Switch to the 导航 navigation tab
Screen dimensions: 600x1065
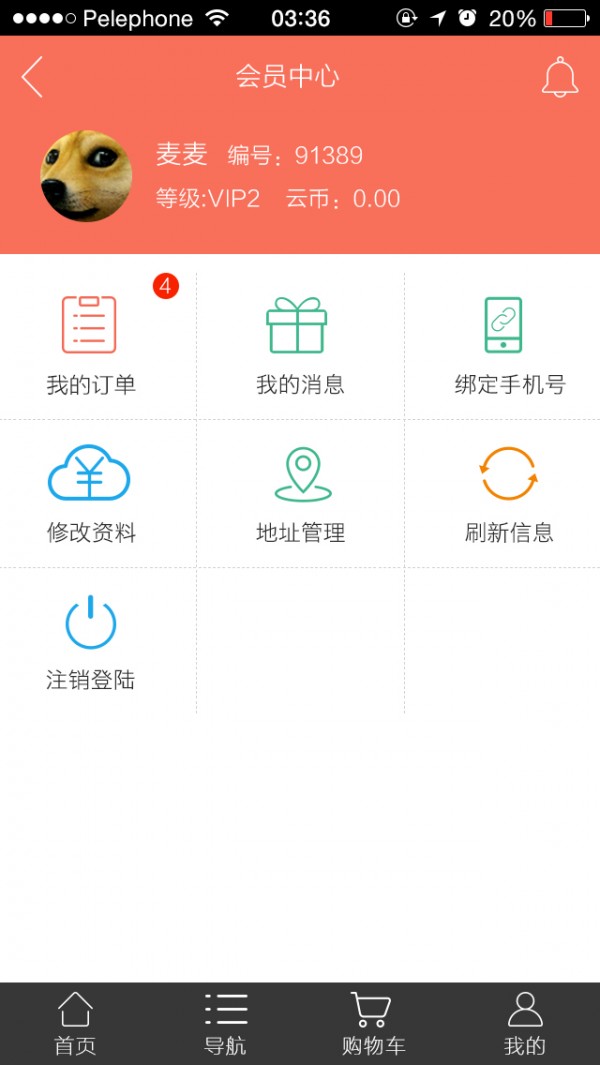pos(225,1023)
